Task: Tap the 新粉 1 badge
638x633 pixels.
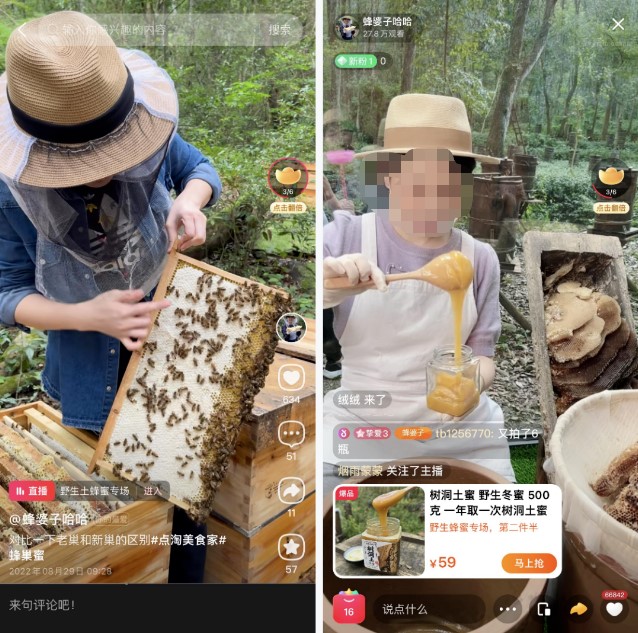Action: pyautogui.click(x=357, y=61)
